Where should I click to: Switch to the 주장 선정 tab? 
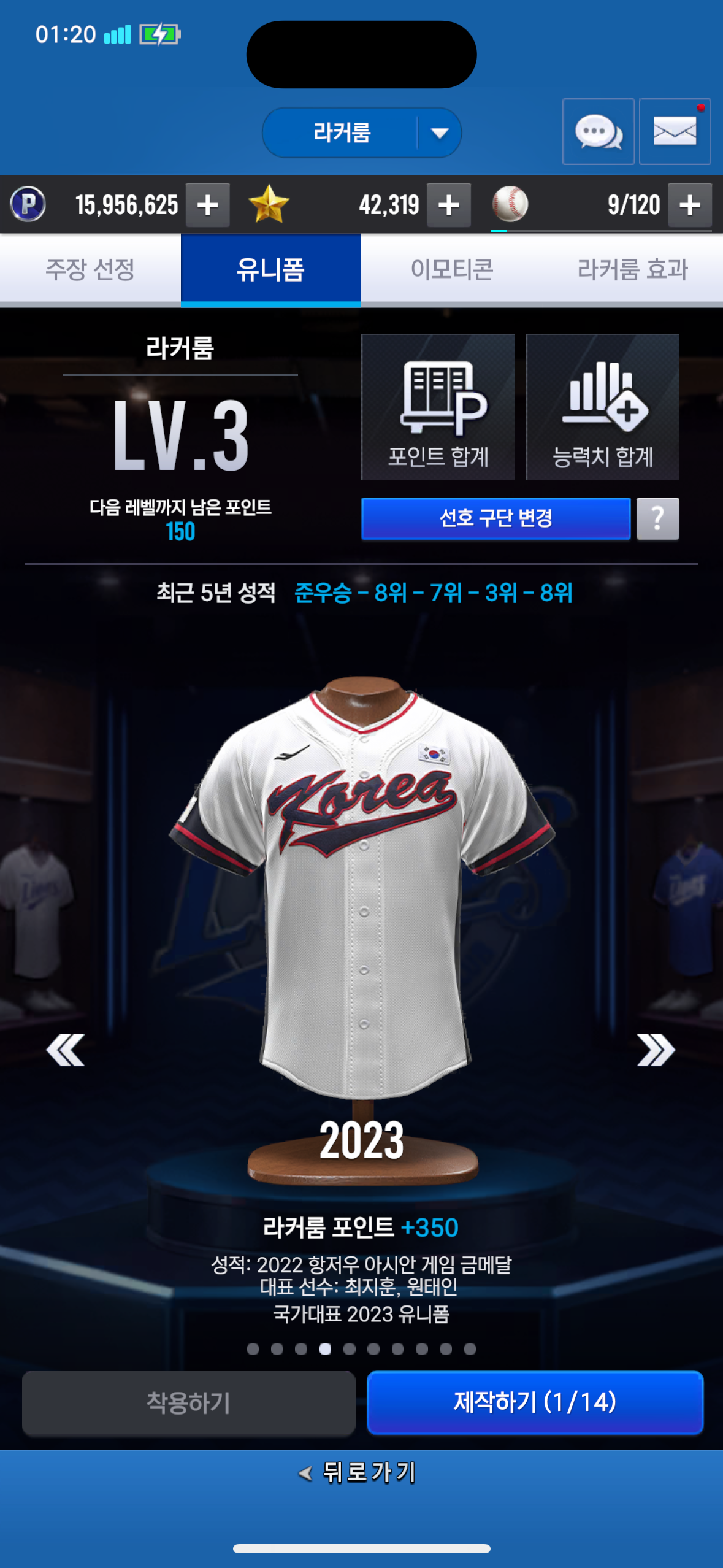(x=90, y=269)
